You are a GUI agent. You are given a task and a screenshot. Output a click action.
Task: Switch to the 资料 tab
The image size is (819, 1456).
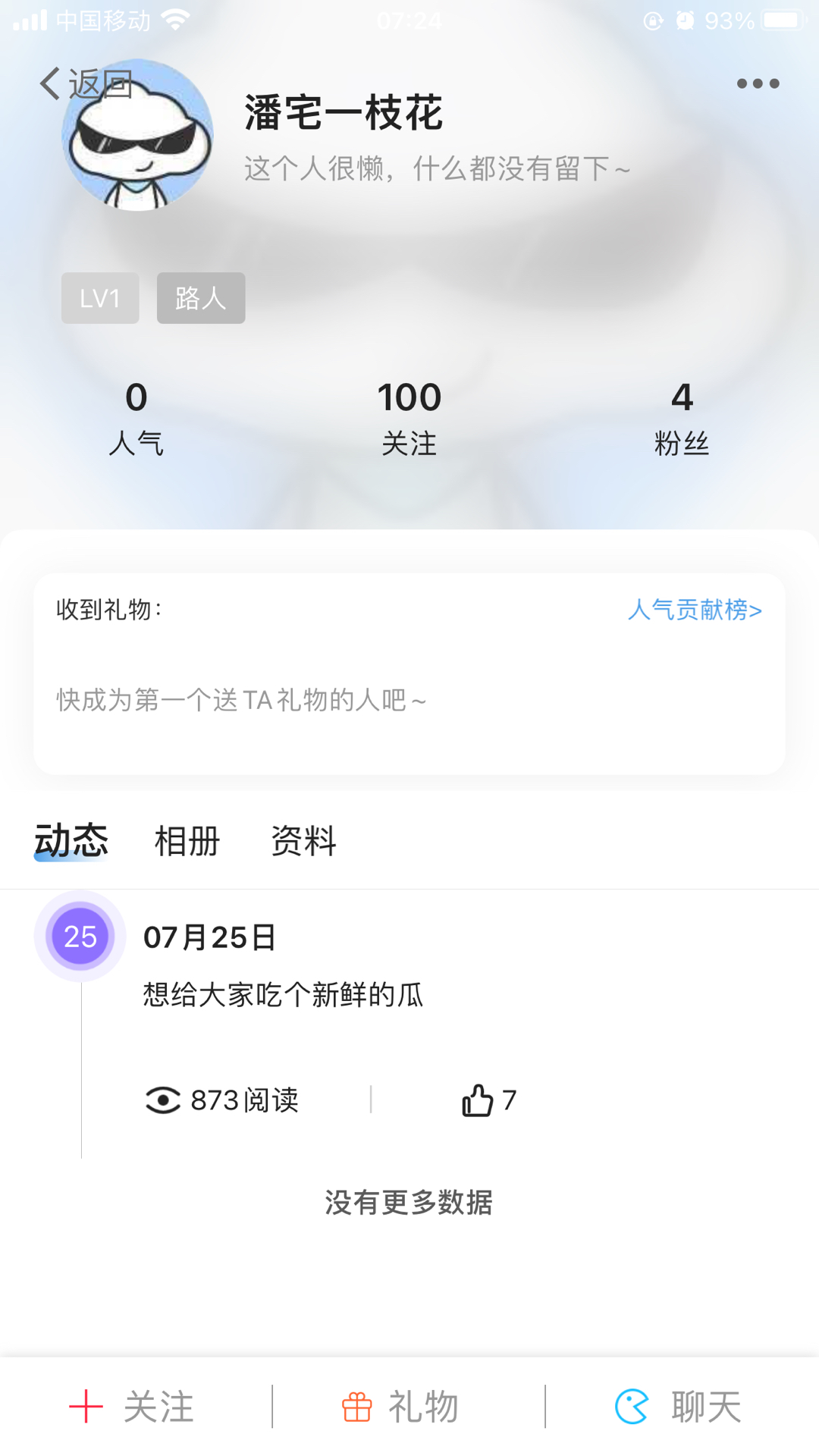303,842
